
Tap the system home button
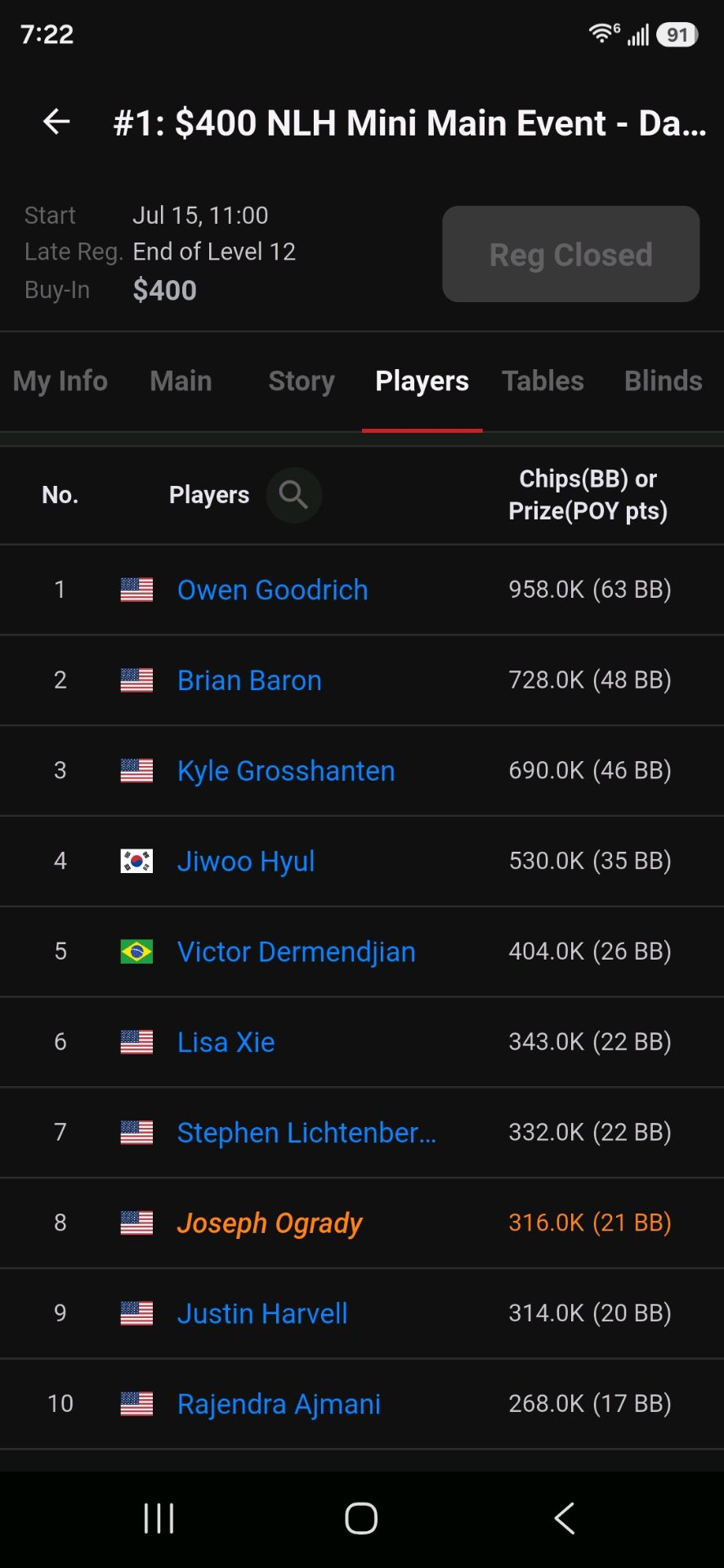tap(361, 1519)
